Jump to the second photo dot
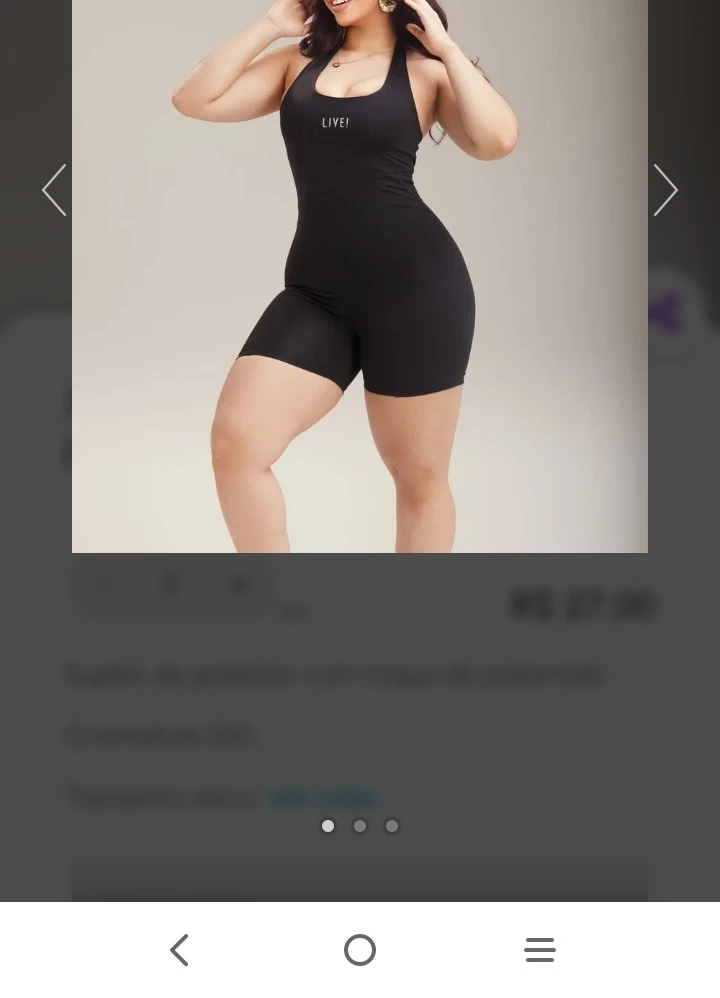Image resolution: width=720 pixels, height=998 pixels. [x=360, y=826]
